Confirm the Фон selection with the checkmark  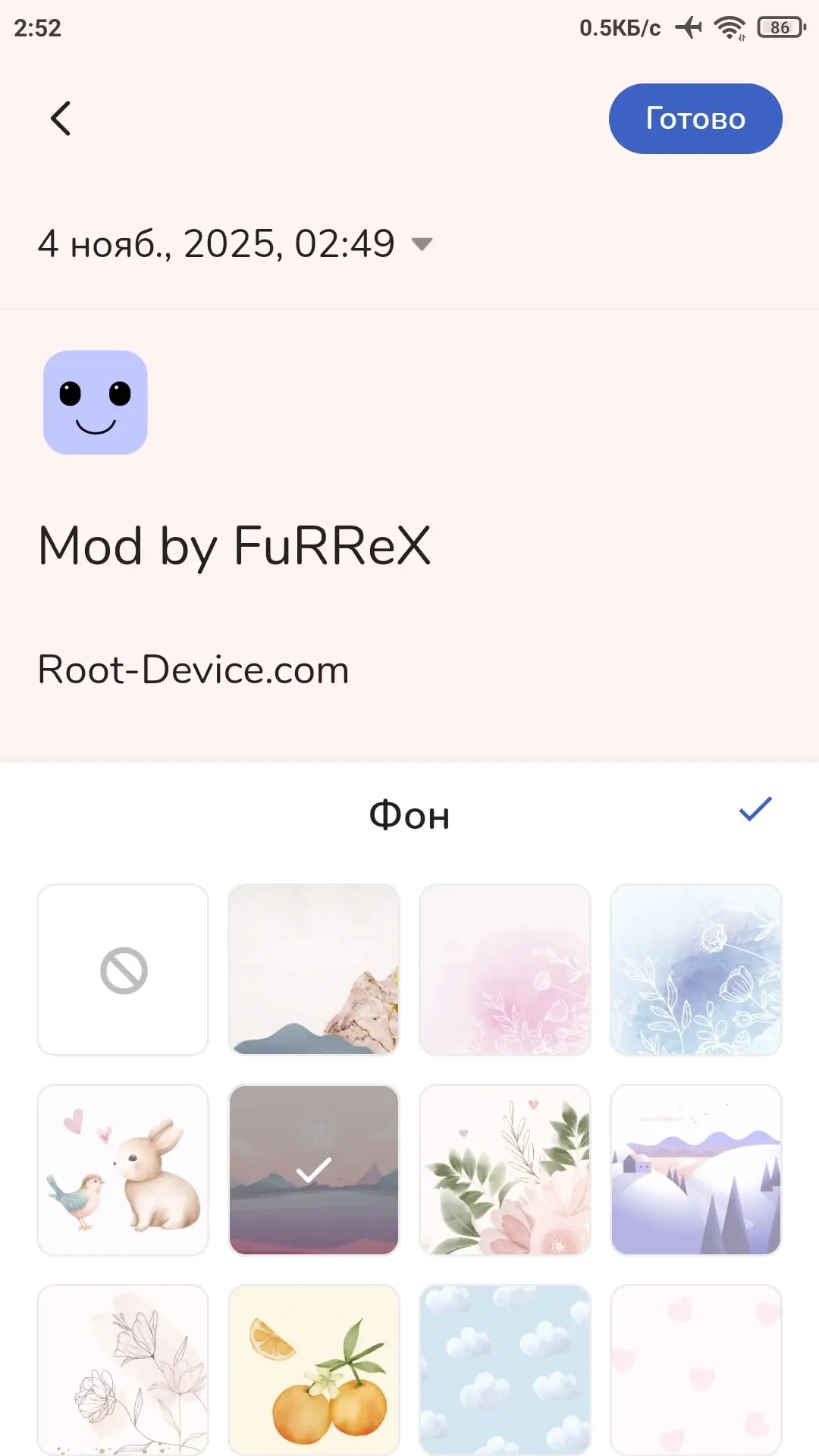click(755, 809)
